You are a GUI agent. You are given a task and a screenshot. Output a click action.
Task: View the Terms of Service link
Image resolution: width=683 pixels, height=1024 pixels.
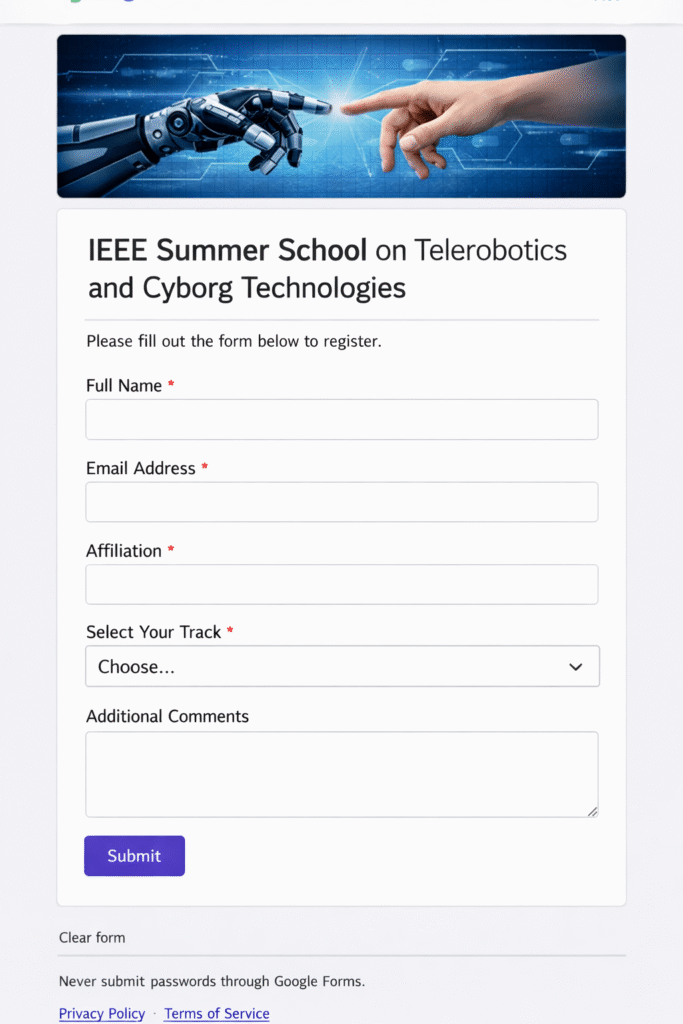point(217,1013)
